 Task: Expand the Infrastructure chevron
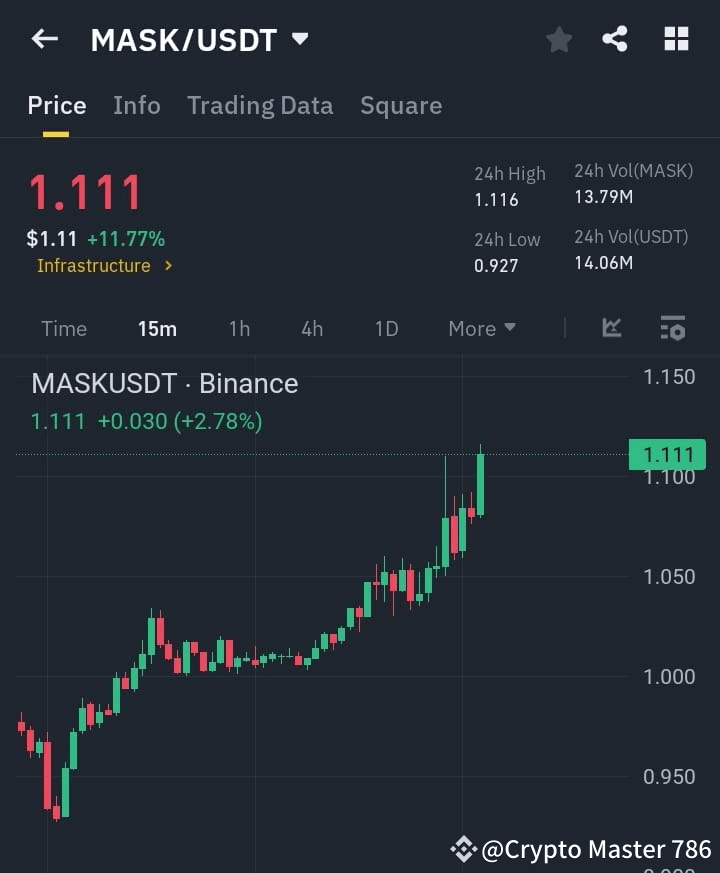(x=166, y=266)
